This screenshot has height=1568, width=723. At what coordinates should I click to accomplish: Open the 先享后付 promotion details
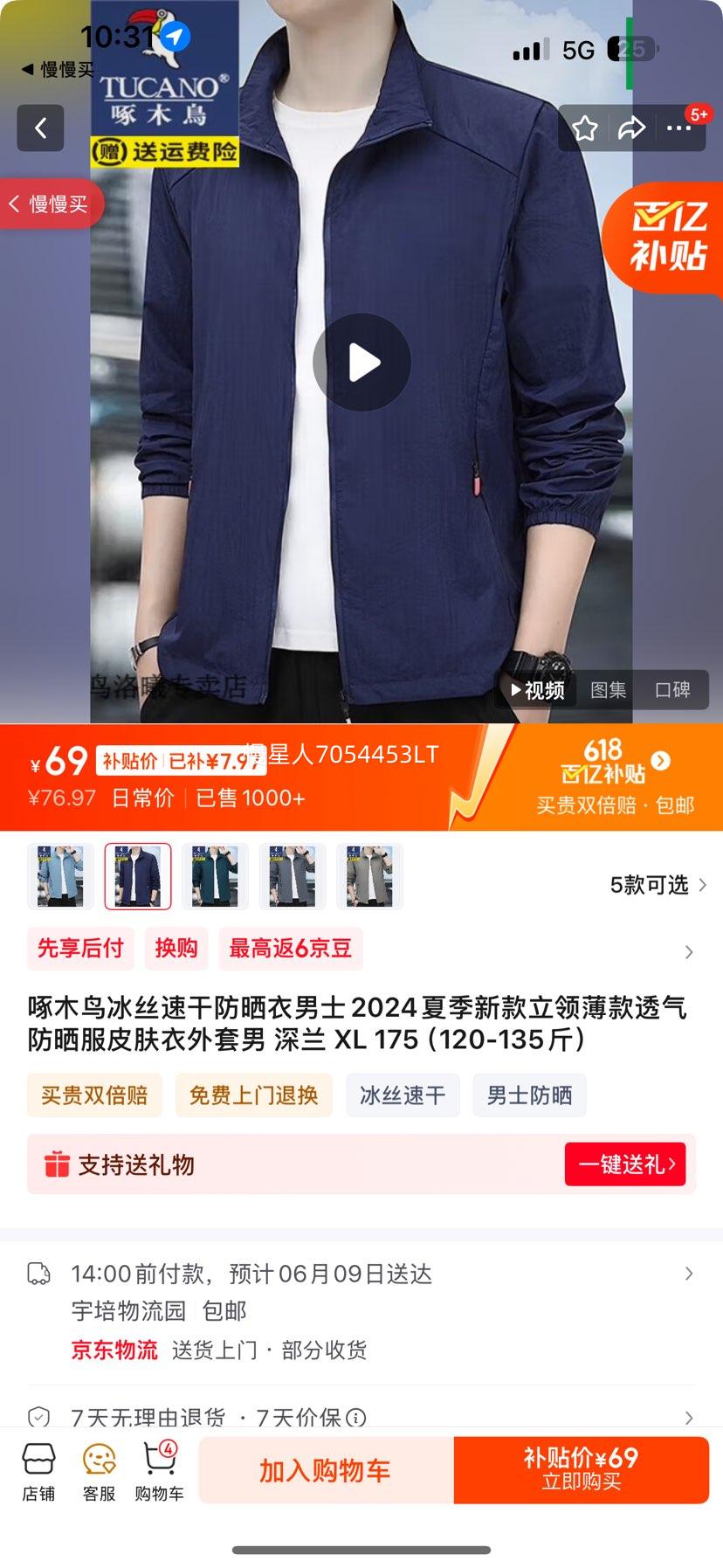point(80,949)
